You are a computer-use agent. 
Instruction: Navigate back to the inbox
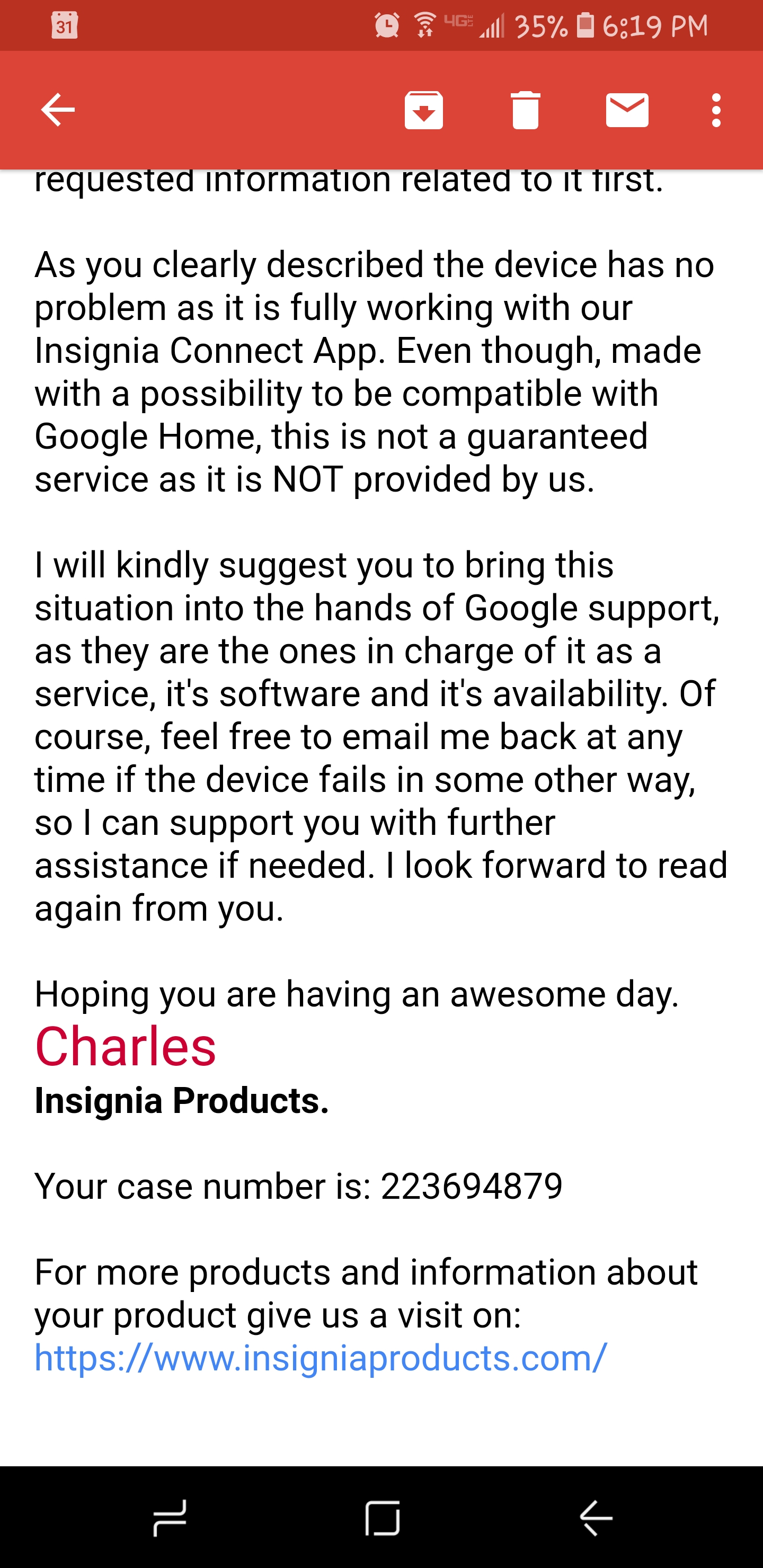57,111
